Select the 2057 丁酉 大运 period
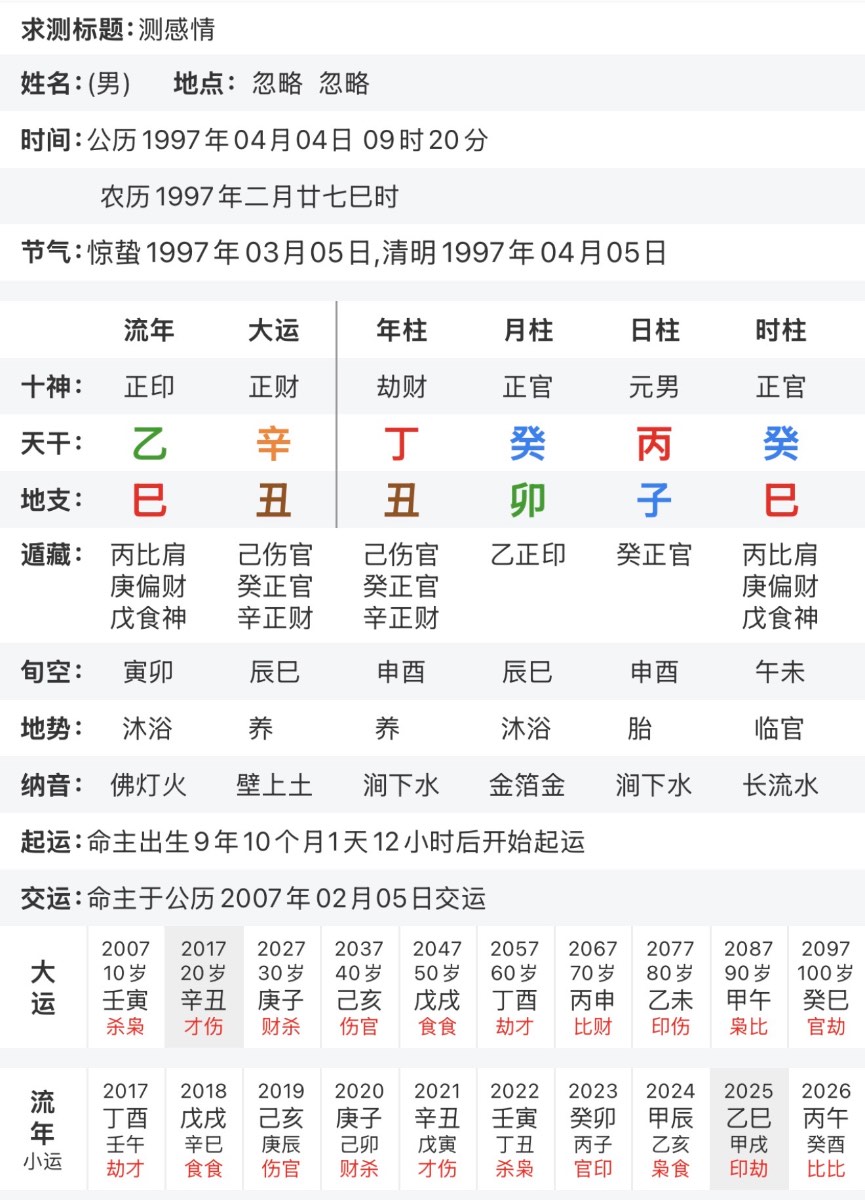 pyautogui.click(x=515, y=987)
